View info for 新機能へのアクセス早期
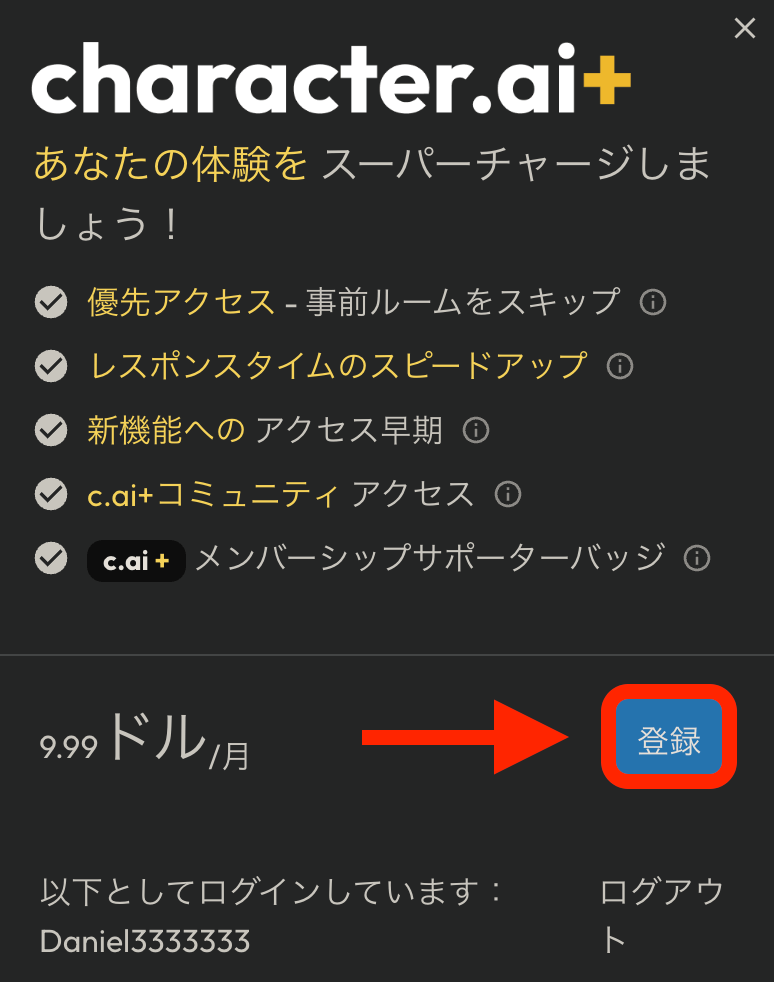 click(476, 430)
